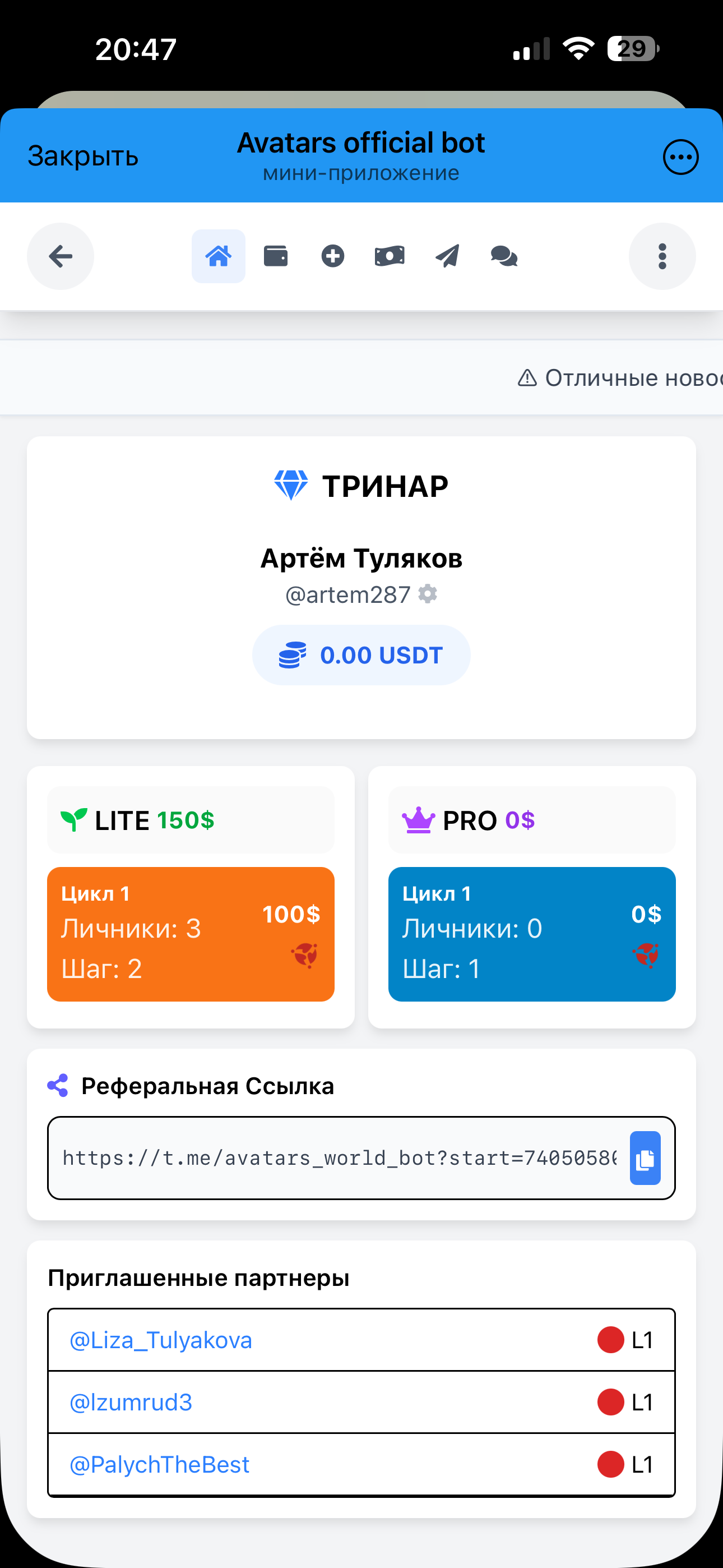
Task: Open partner @PalychTheBest
Action: coord(159,1464)
